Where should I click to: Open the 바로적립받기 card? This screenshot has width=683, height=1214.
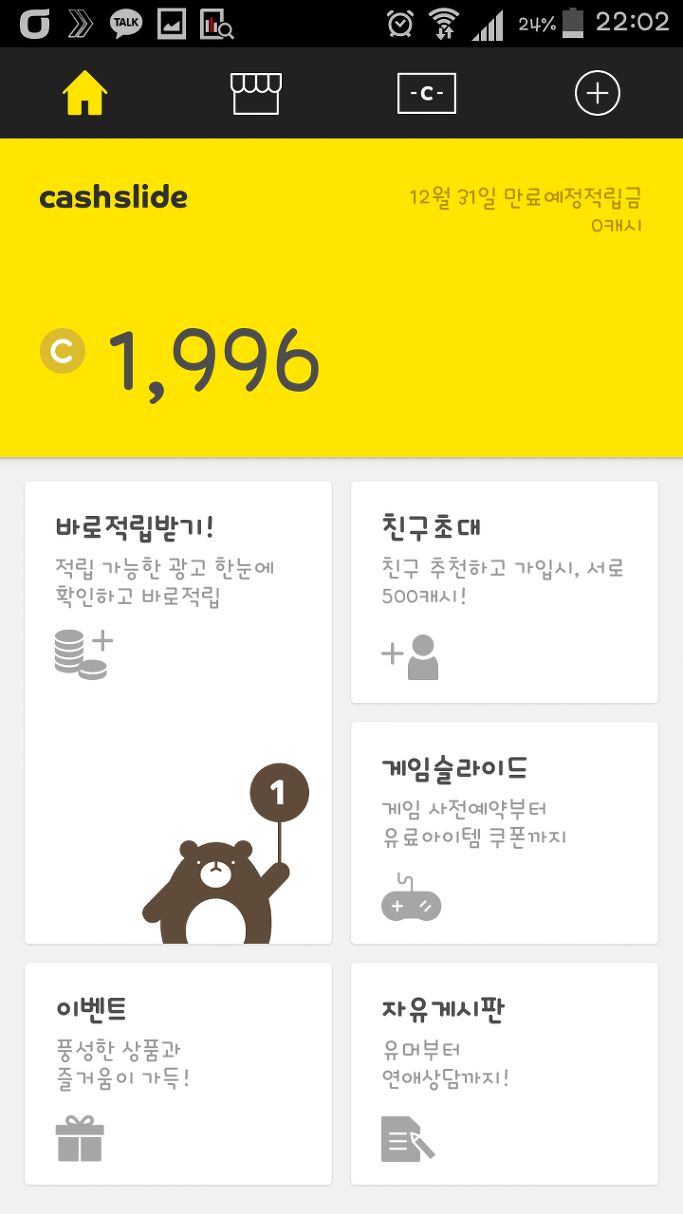point(178,712)
